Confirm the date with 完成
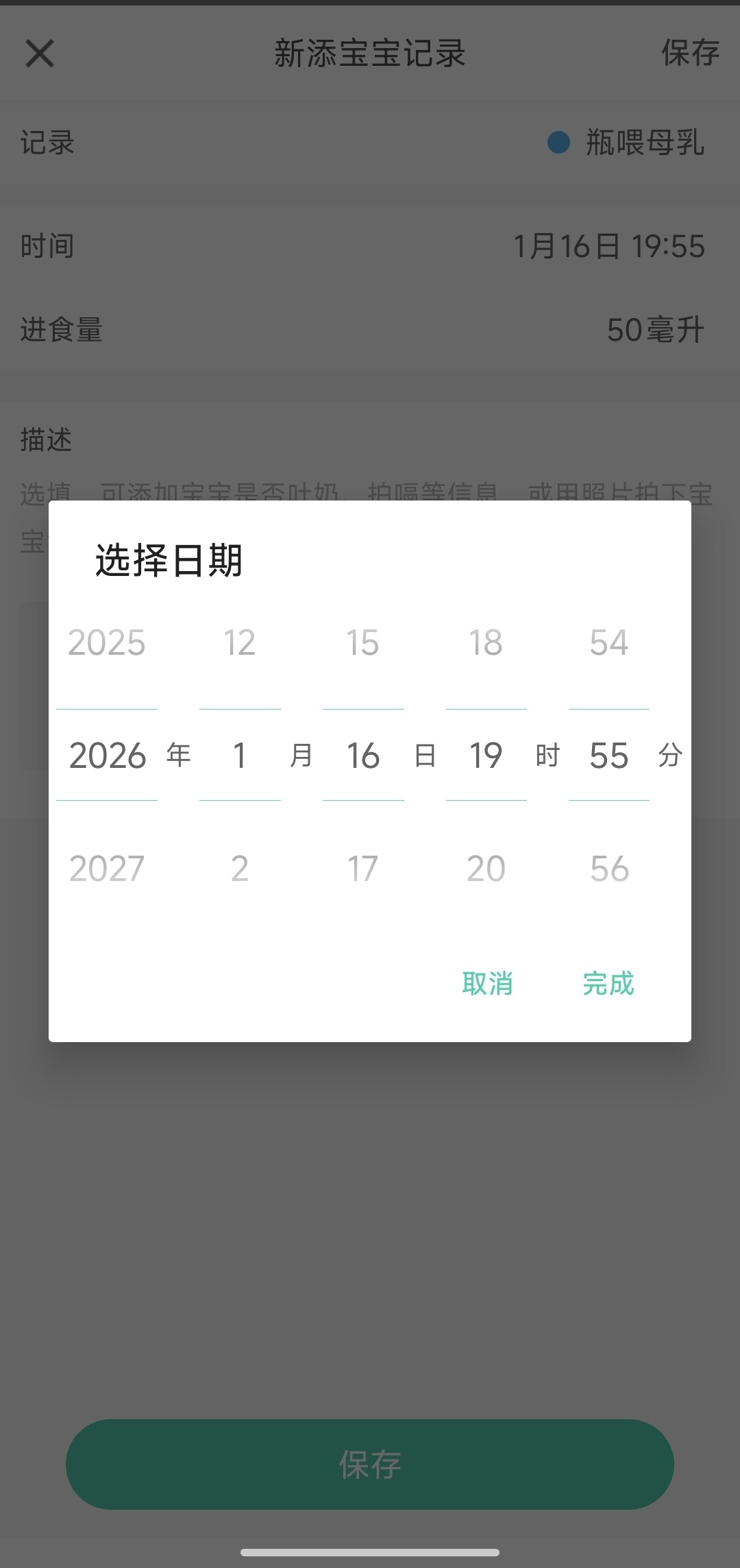This screenshot has width=740, height=1568. pyautogui.click(x=608, y=983)
